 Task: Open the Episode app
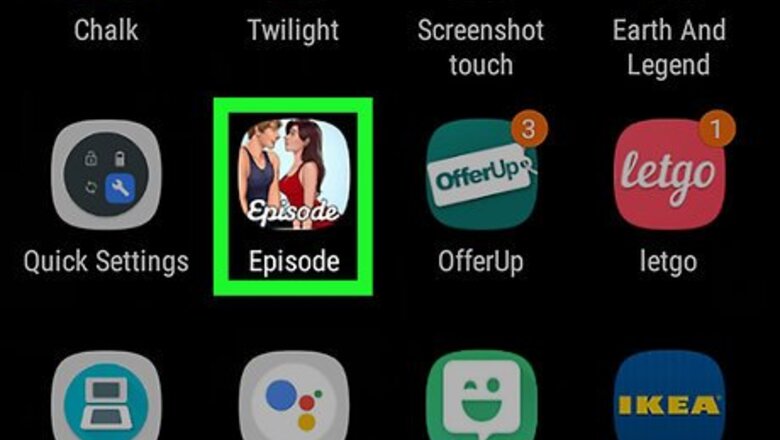point(294,173)
